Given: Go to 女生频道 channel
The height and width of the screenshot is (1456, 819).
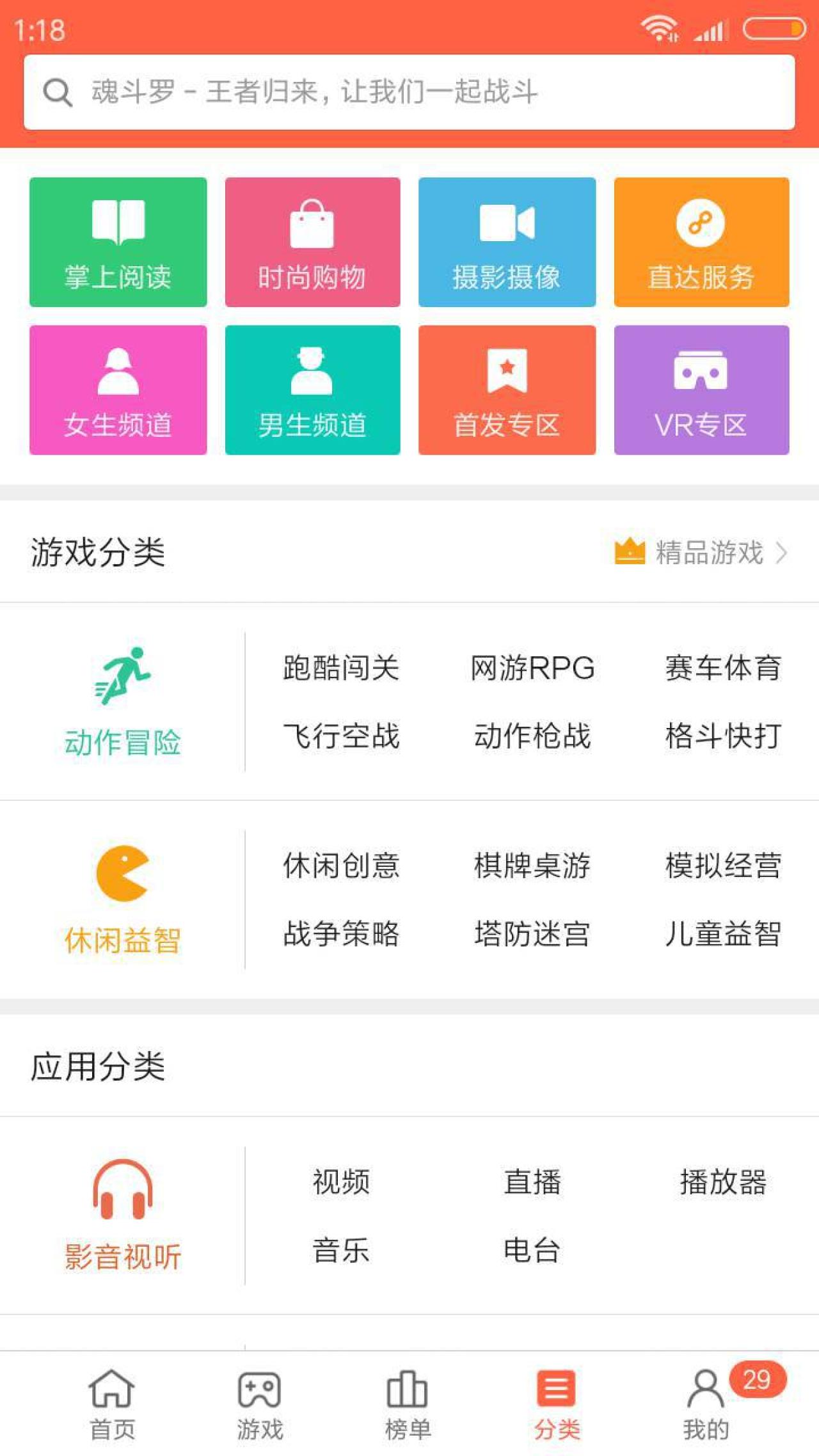Looking at the screenshot, I should coord(118,390).
